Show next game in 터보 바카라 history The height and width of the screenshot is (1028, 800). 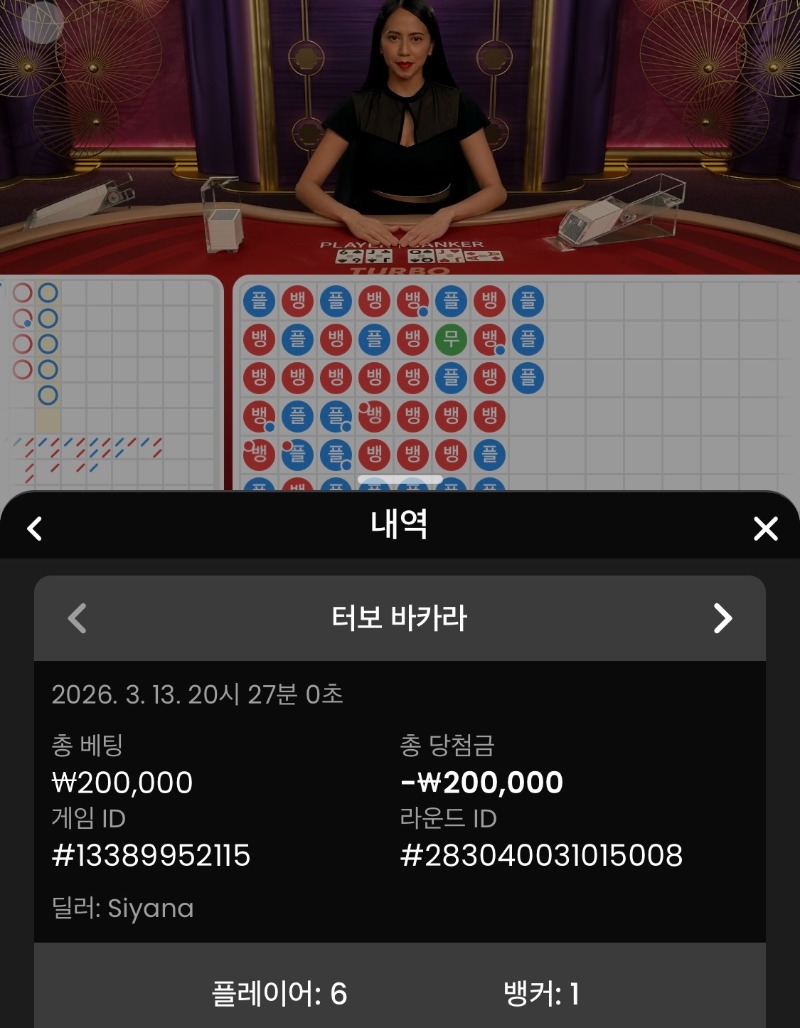point(722,618)
